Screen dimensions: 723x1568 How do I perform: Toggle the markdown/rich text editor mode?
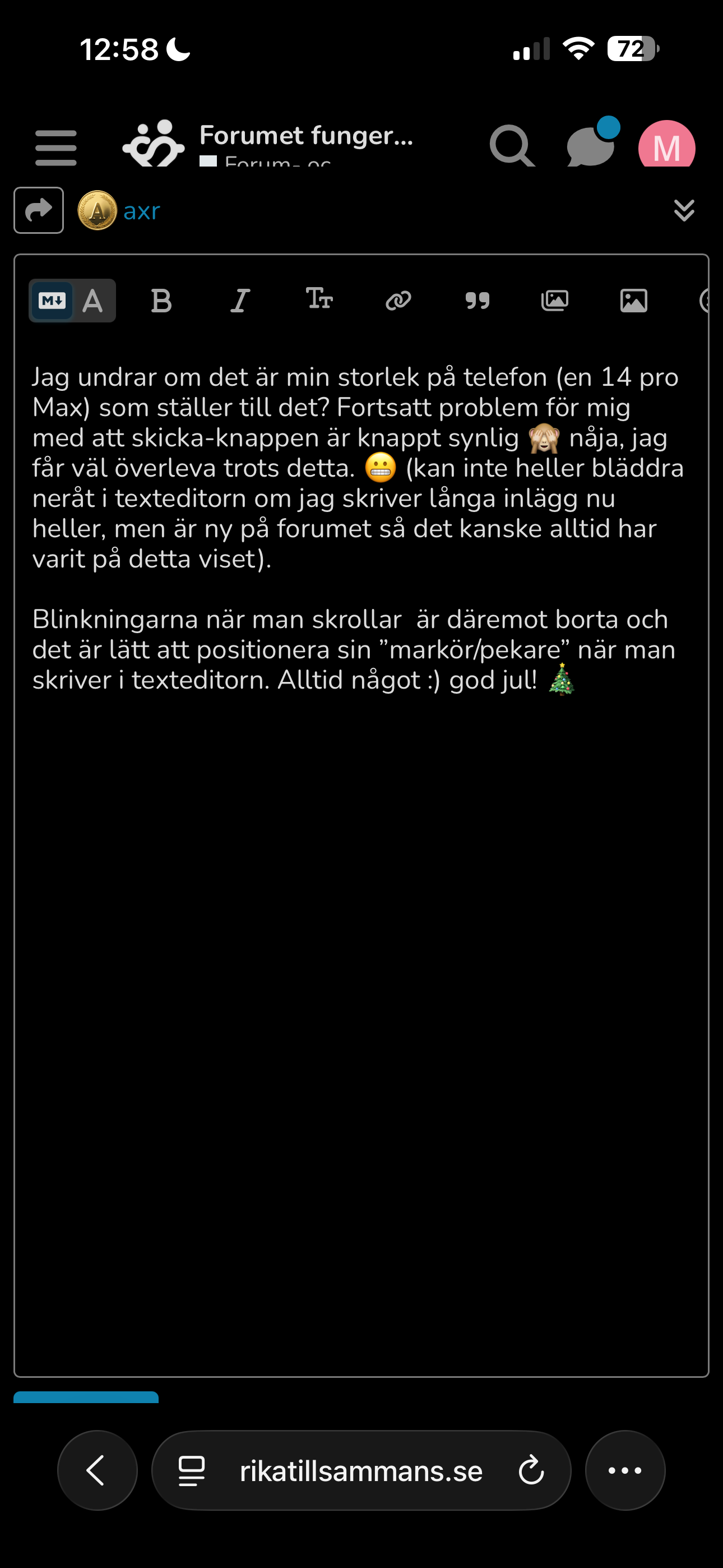pyautogui.click(x=72, y=301)
